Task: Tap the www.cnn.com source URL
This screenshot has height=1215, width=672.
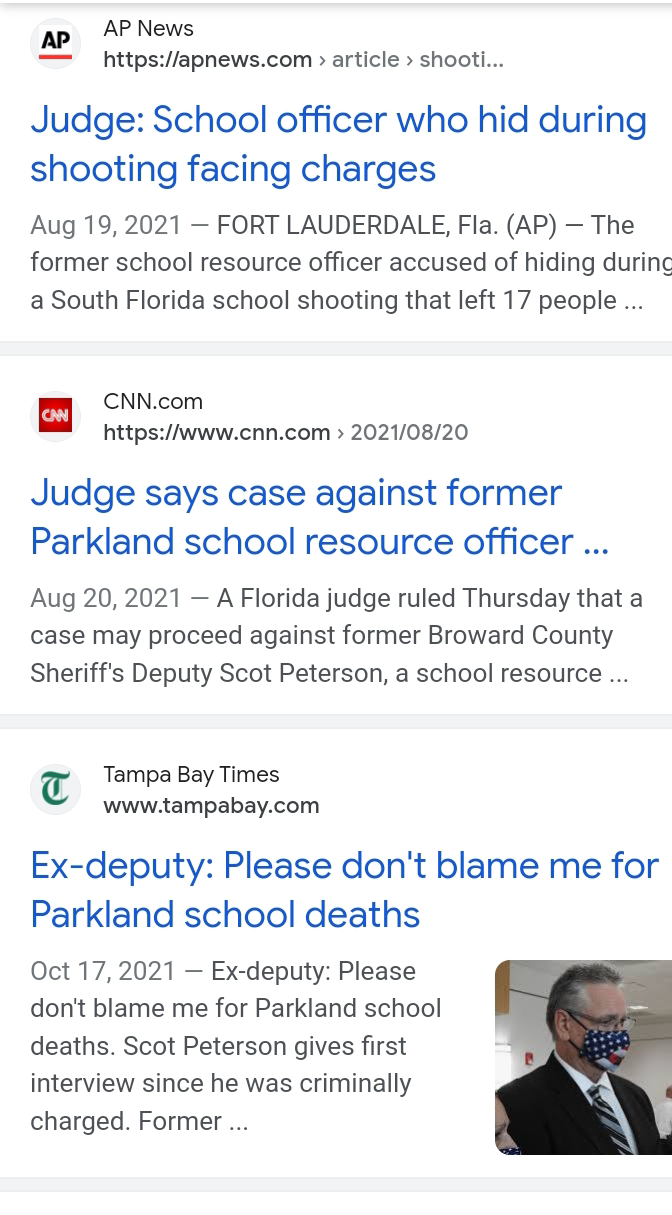Action: pyautogui.click(x=285, y=433)
